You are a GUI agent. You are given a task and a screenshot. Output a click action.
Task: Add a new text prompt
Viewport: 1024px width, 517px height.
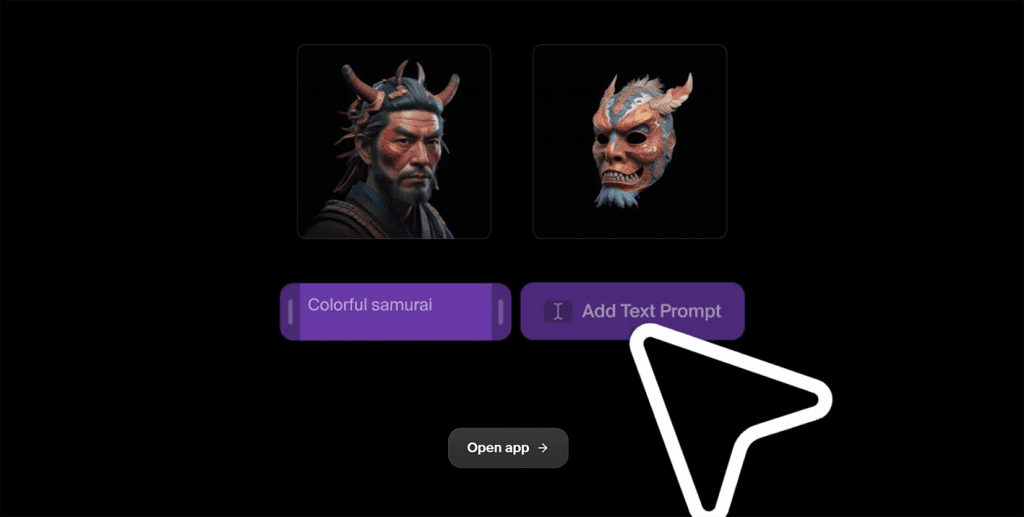pos(632,311)
